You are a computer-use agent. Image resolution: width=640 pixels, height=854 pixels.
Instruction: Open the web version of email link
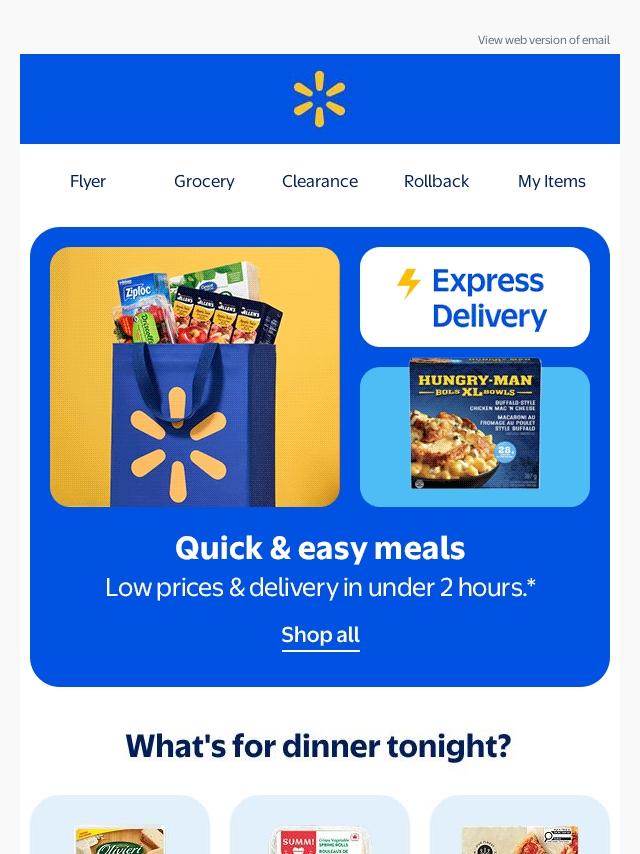(x=543, y=40)
